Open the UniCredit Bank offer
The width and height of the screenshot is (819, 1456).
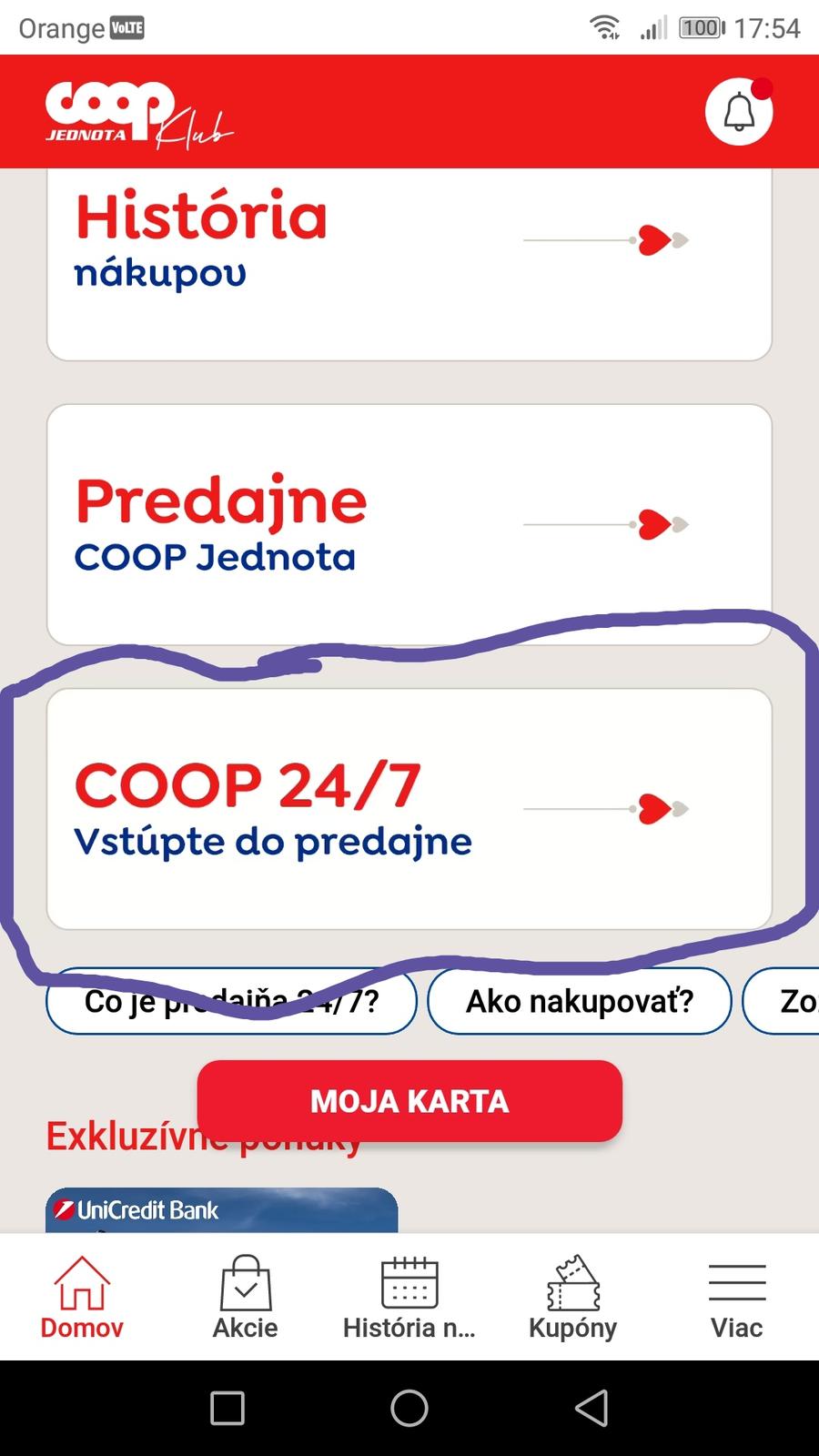pyautogui.click(x=221, y=1209)
